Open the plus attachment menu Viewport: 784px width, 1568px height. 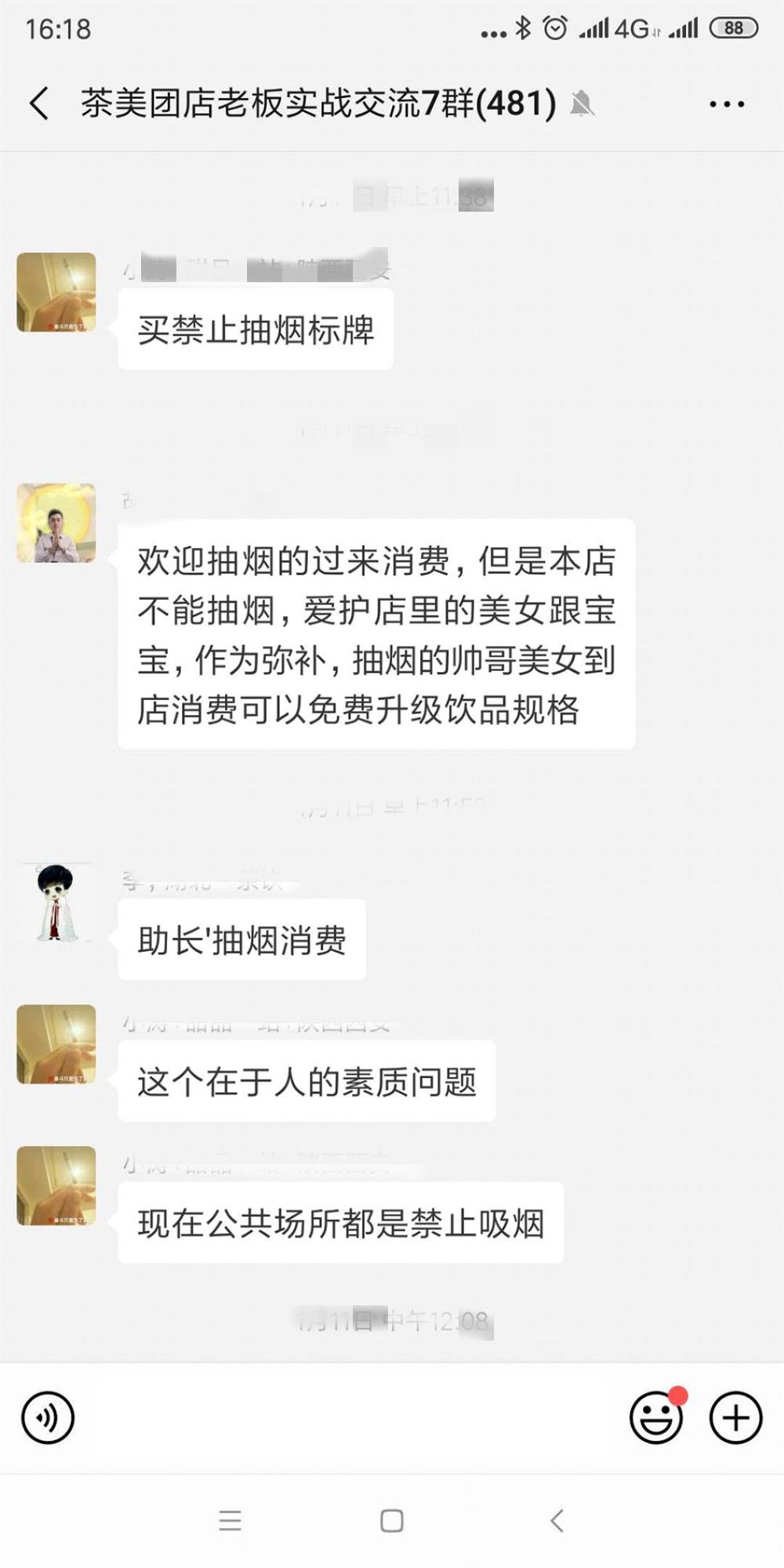(x=735, y=1417)
